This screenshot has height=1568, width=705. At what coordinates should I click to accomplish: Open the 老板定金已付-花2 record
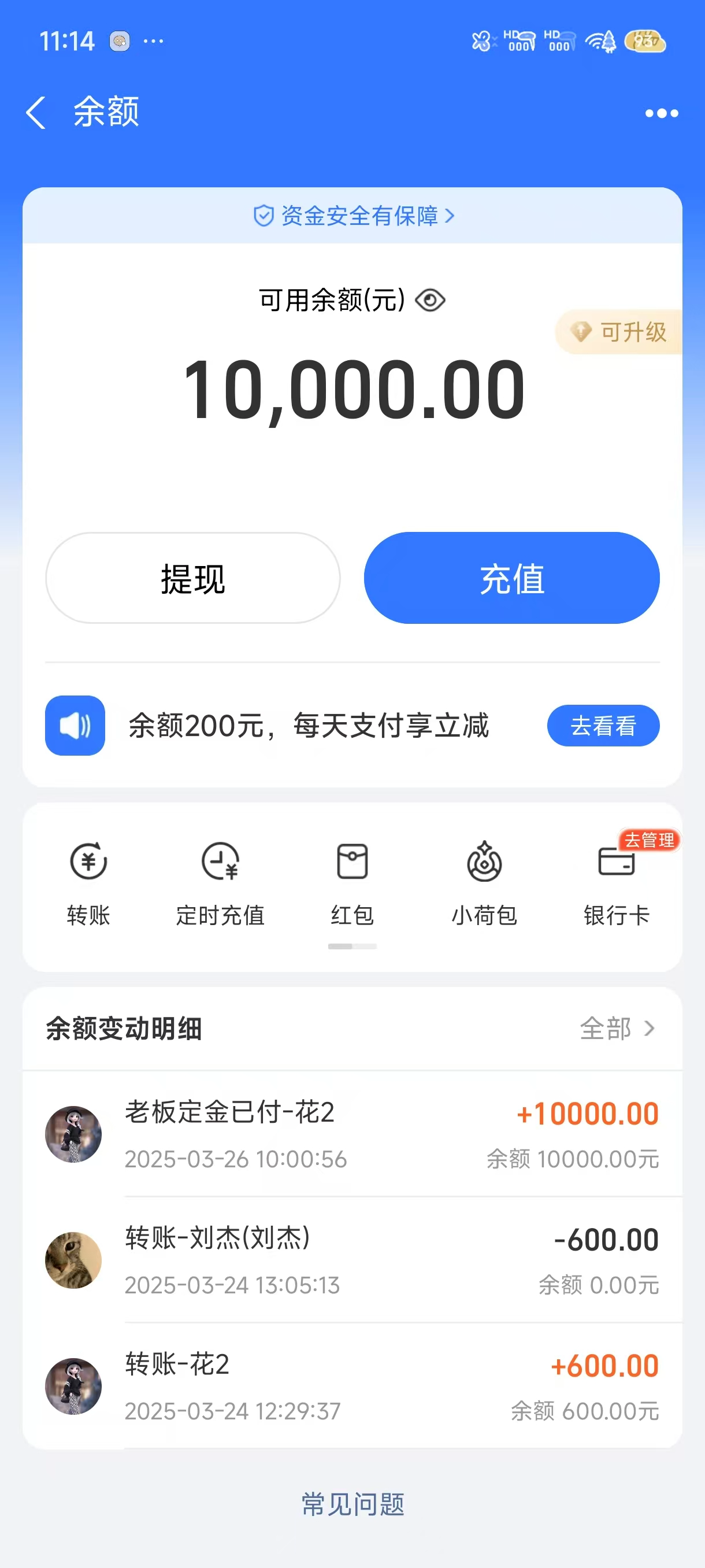[x=352, y=1134]
